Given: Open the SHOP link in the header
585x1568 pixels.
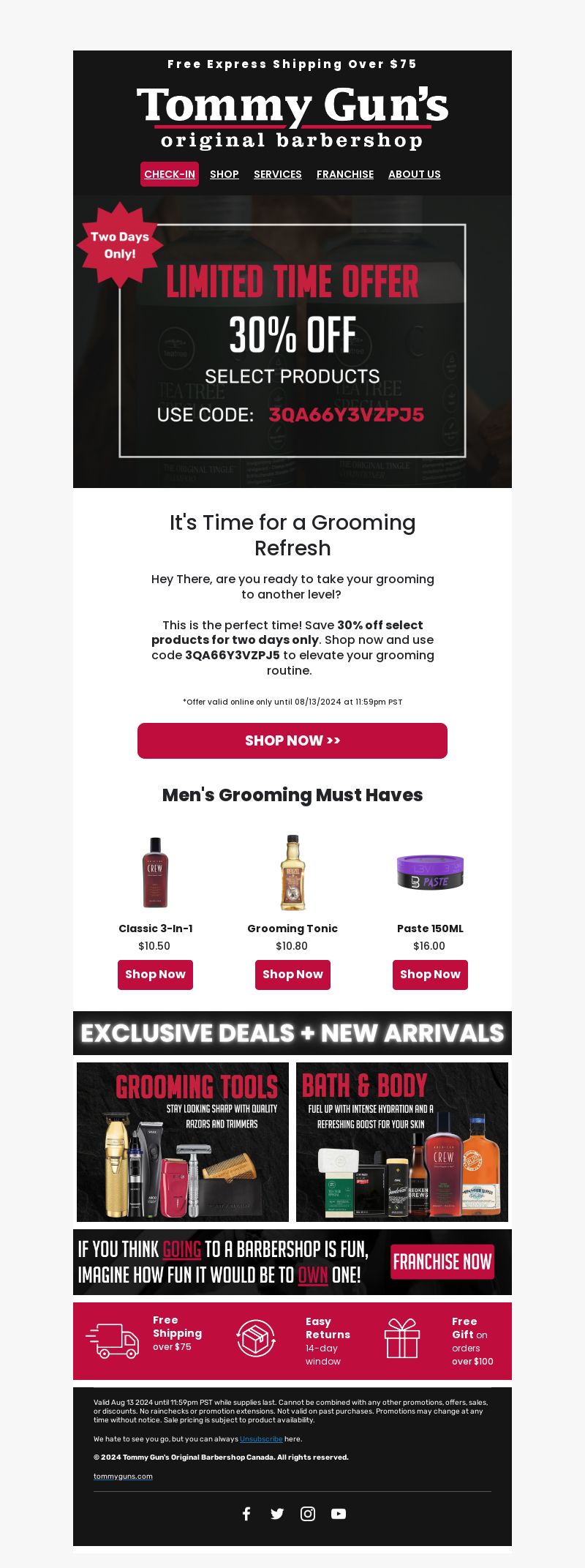Looking at the screenshot, I should 224,174.
